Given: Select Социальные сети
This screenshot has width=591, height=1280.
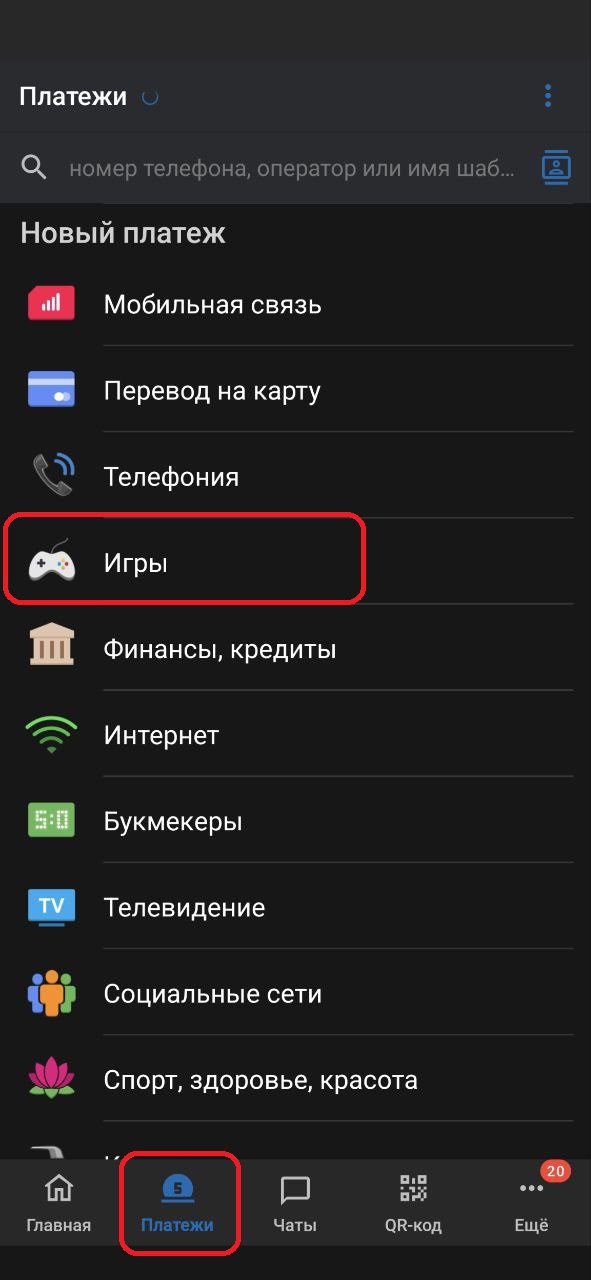Looking at the screenshot, I should click(x=295, y=994).
